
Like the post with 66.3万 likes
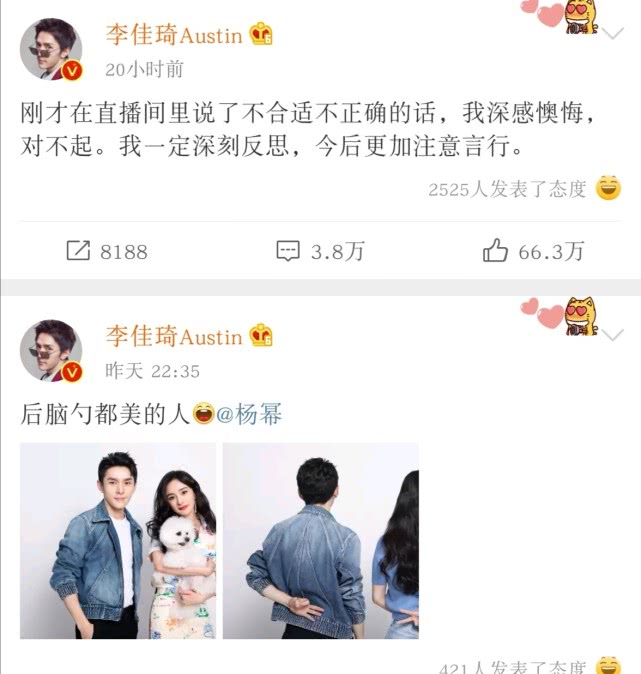pyautogui.click(x=533, y=251)
